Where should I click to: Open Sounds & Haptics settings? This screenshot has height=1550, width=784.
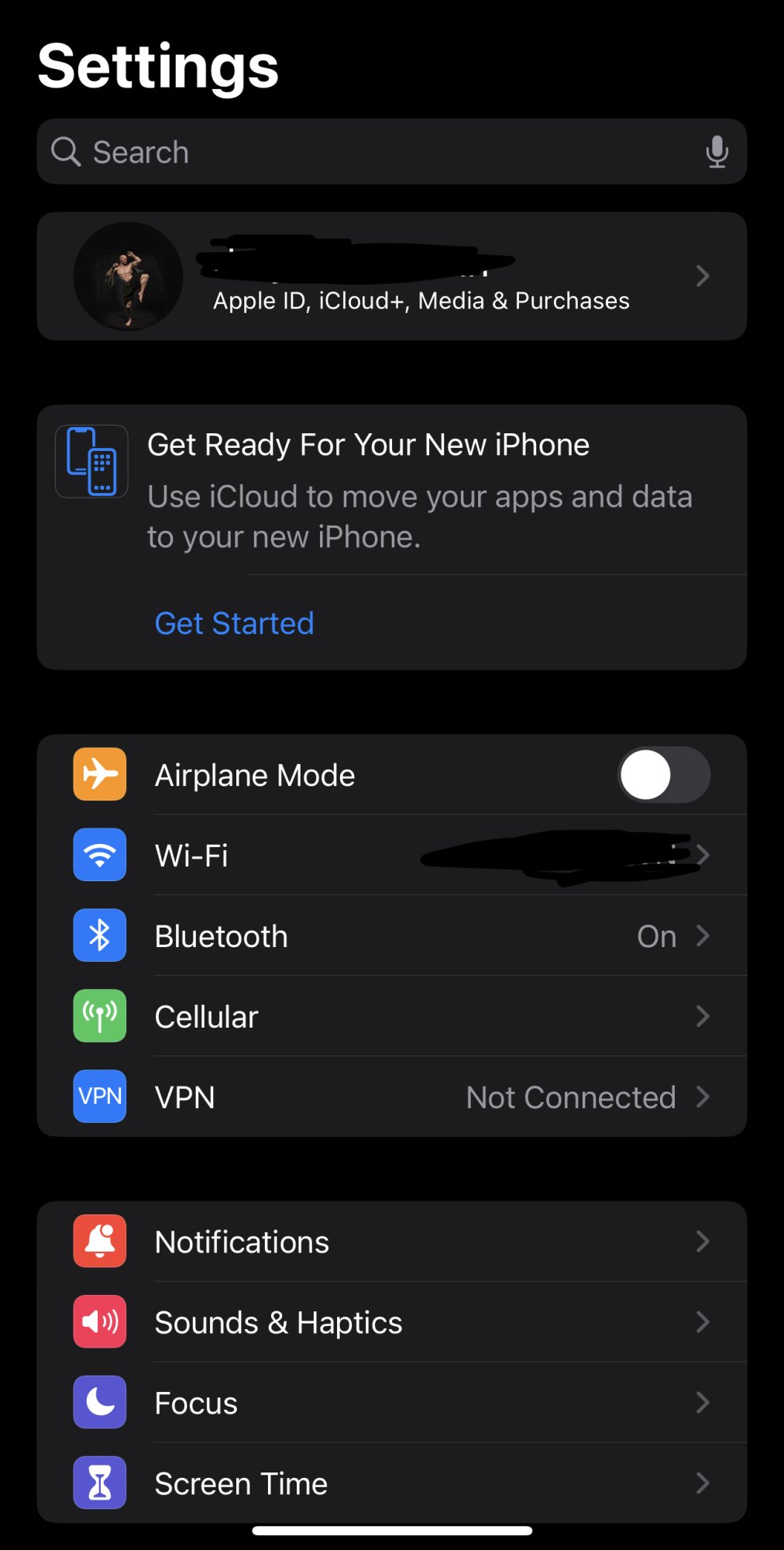(391, 1322)
